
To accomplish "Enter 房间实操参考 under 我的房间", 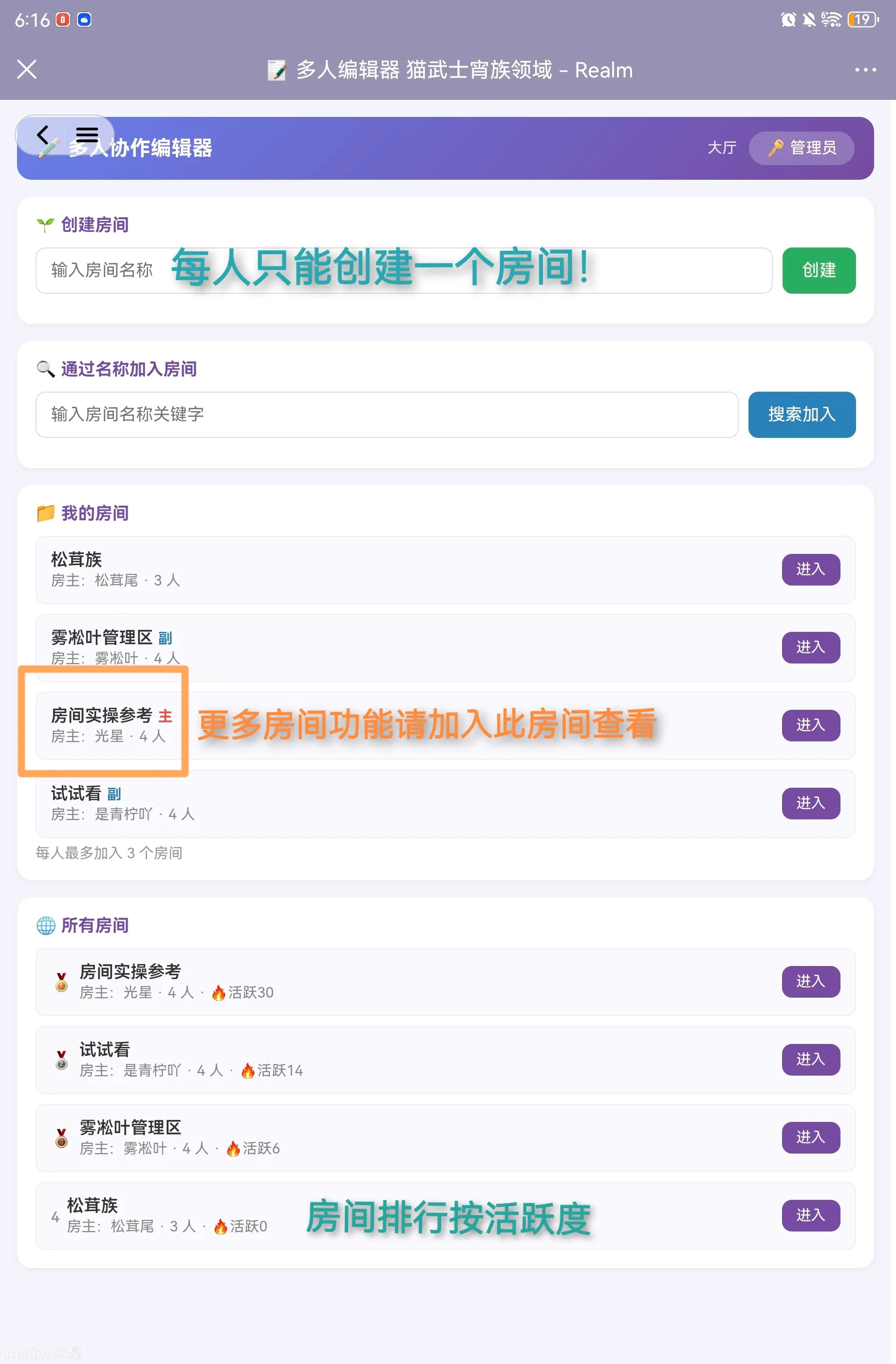I will click(x=811, y=725).
